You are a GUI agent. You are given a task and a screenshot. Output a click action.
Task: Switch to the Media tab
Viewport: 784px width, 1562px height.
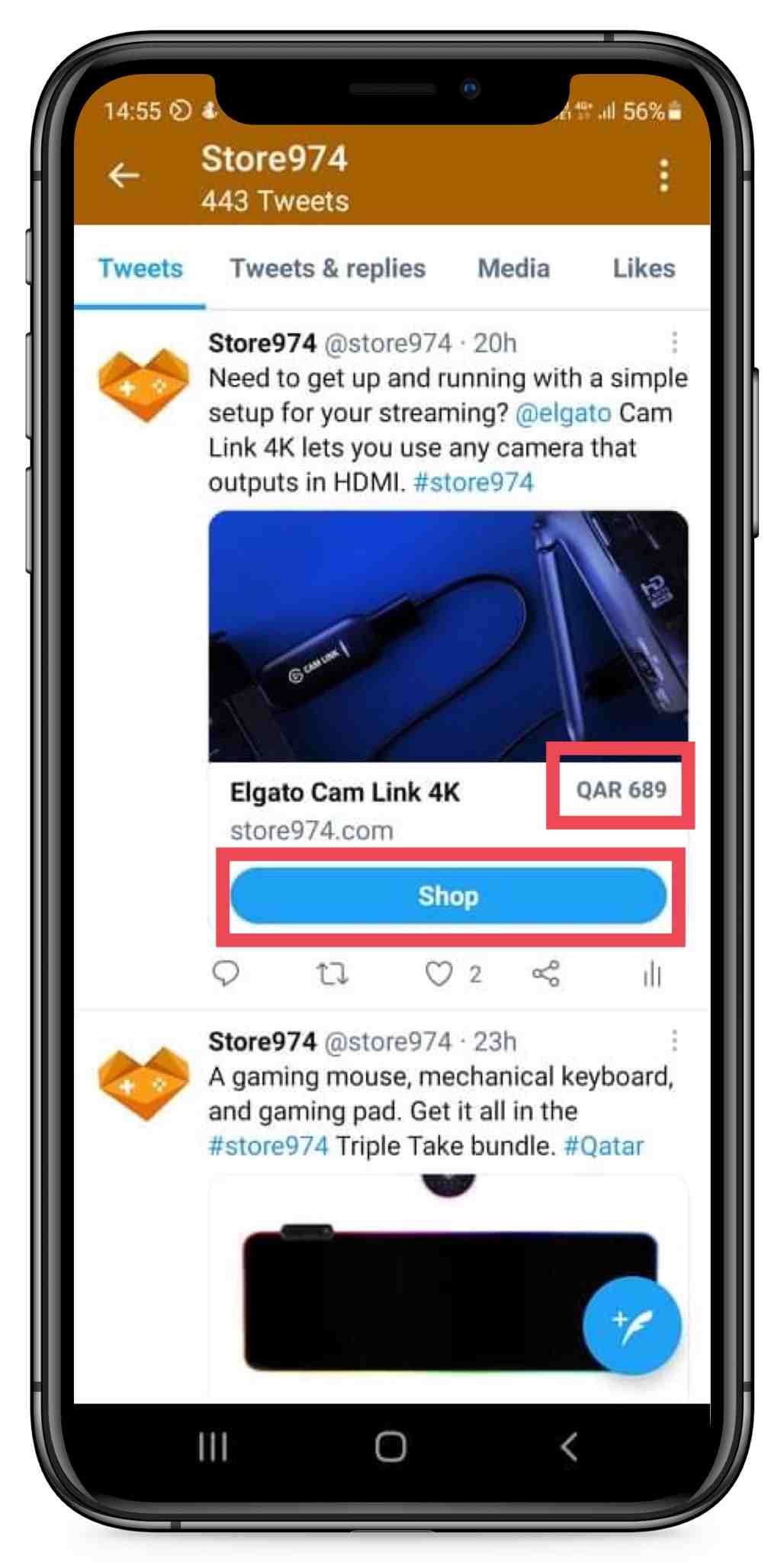(x=513, y=268)
